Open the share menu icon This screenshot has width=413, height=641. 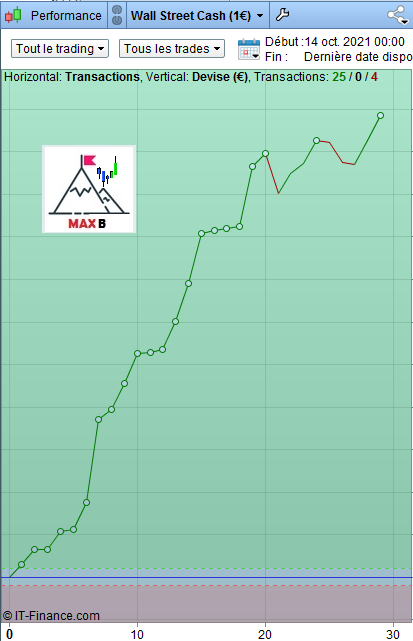397,16
